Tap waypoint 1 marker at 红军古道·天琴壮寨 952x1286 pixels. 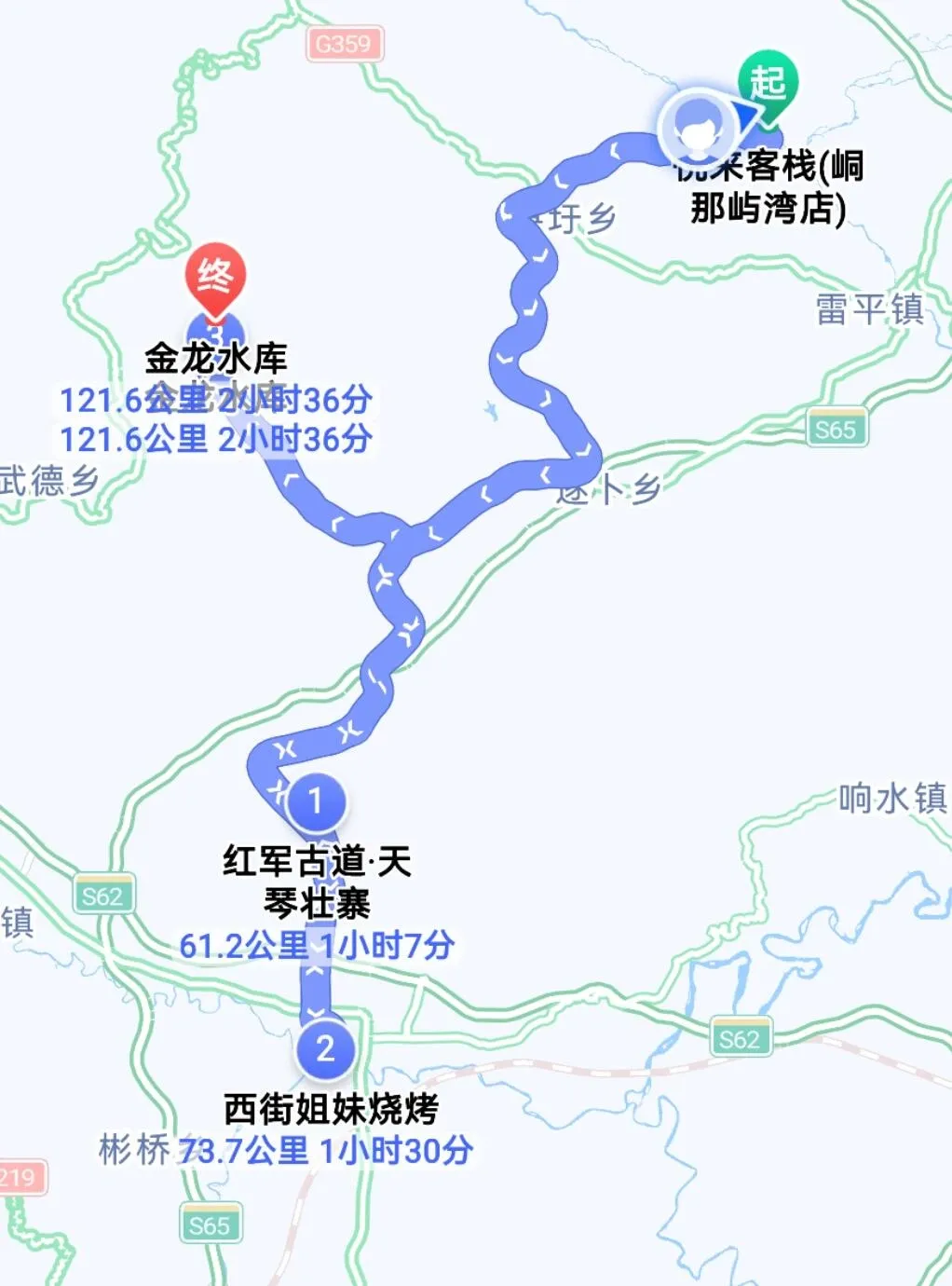pyautogui.click(x=316, y=801)
